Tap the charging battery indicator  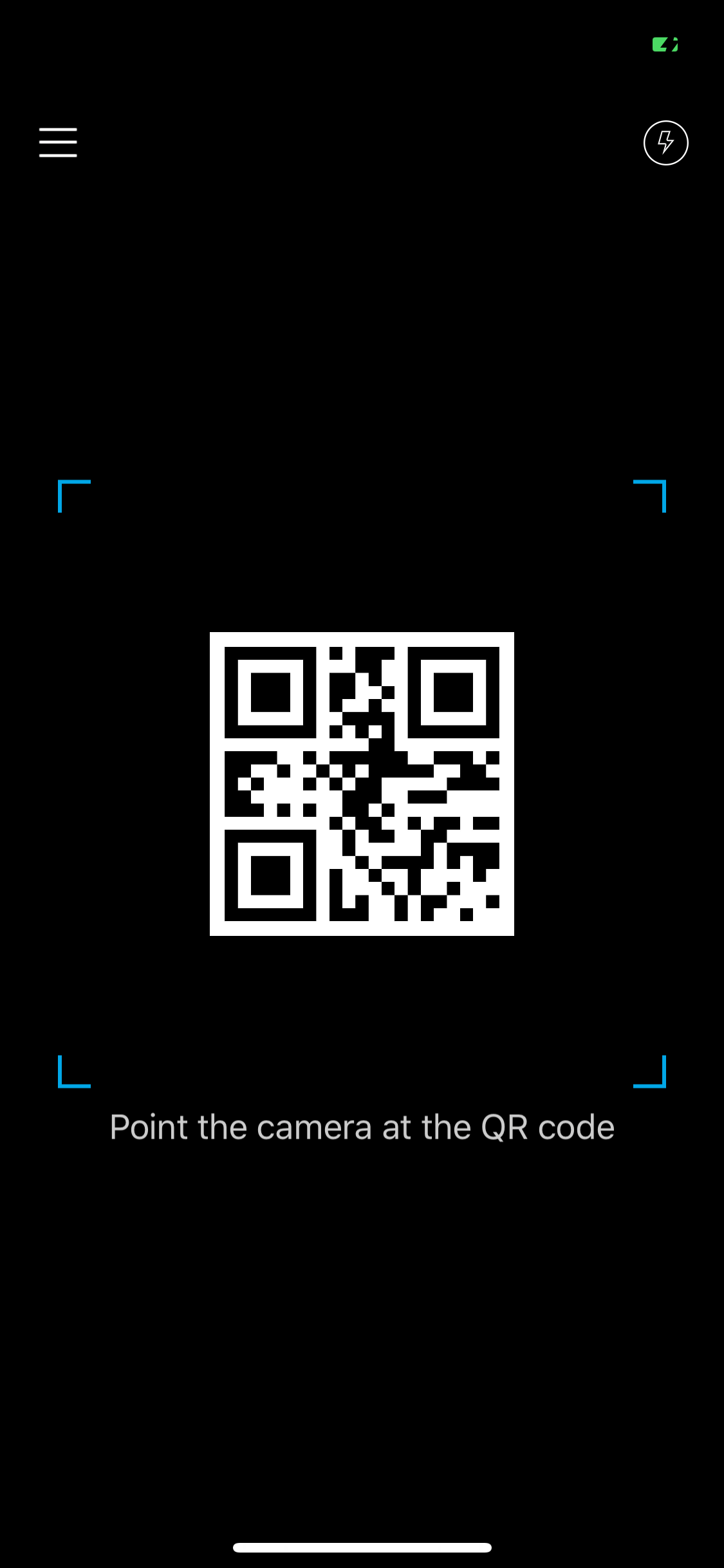click(x=664, y=44)
